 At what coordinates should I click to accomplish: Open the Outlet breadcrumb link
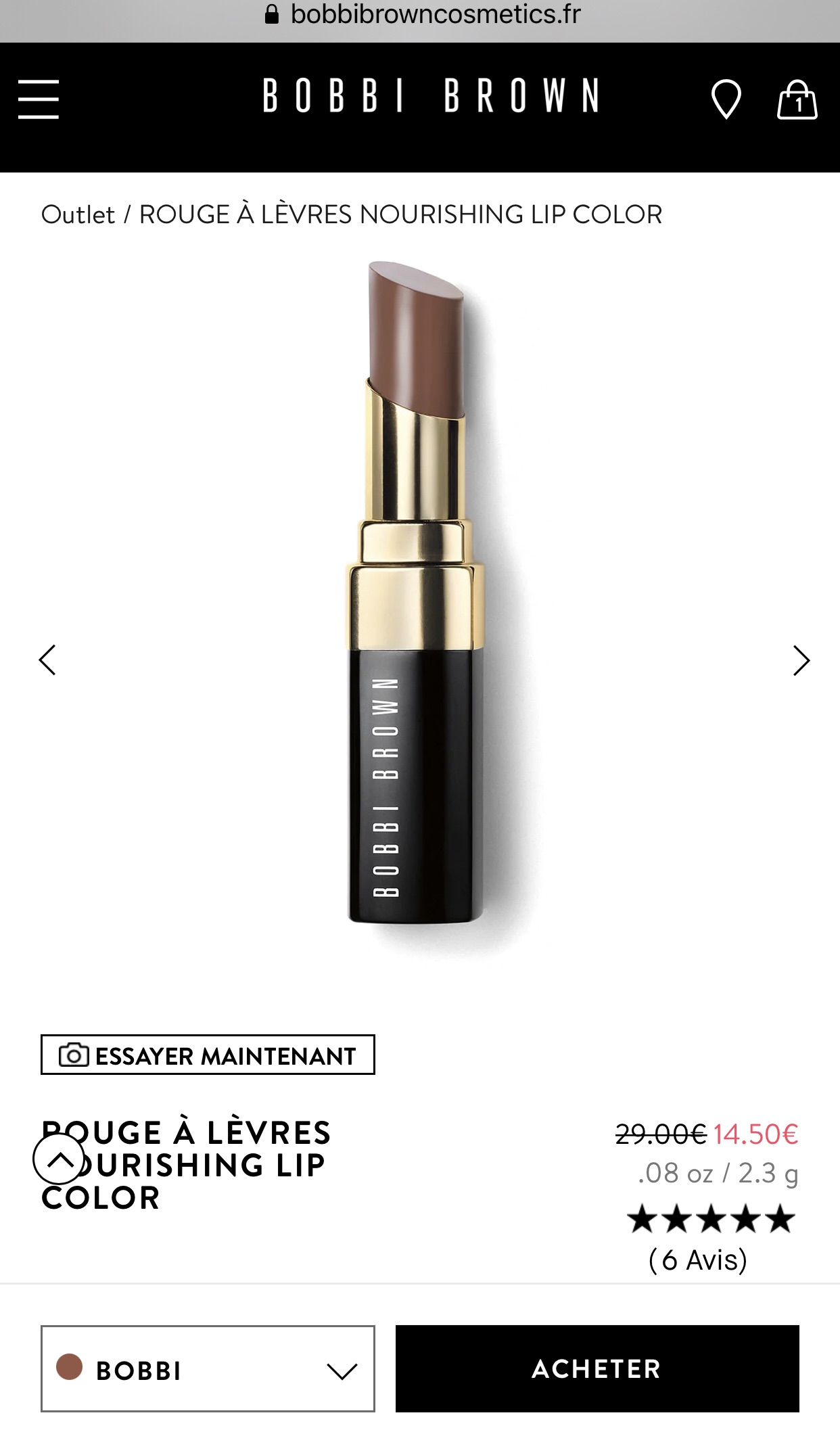point(78,214)
